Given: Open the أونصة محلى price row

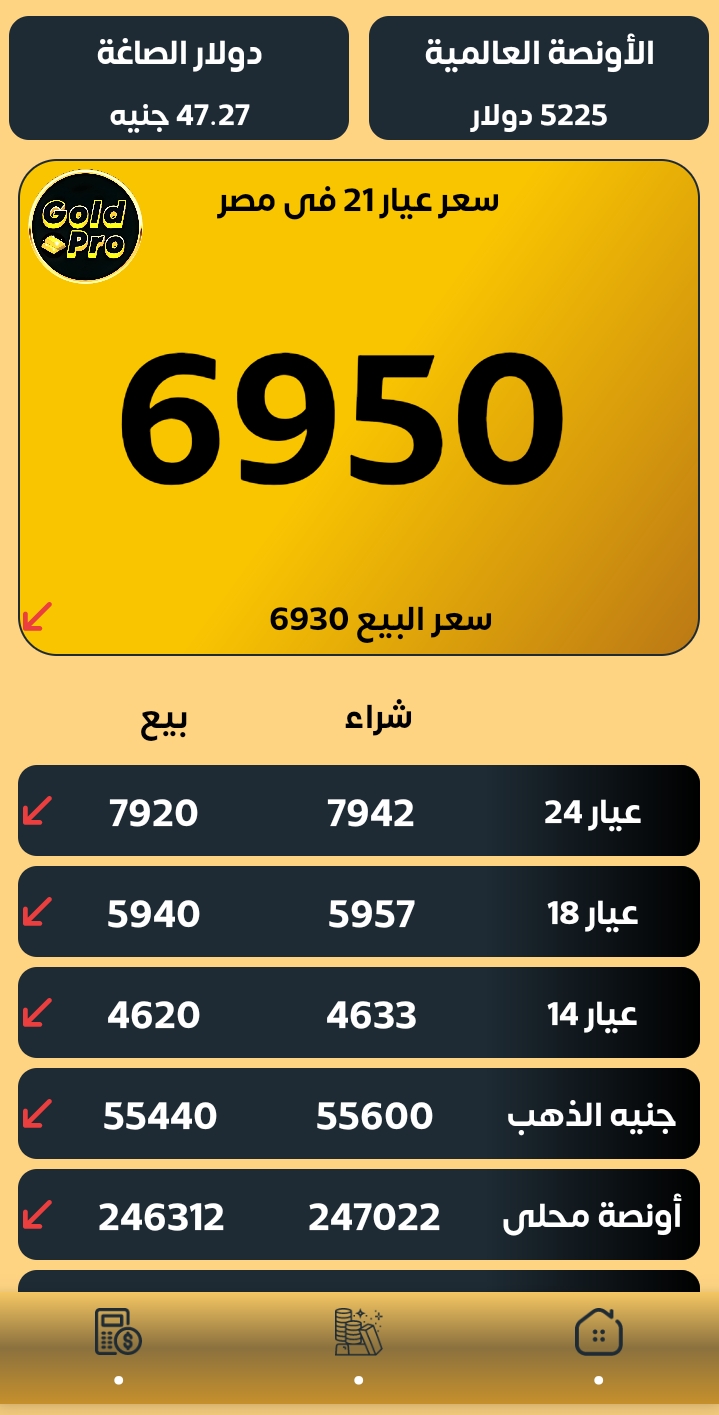Looking at the screenshot, I should [x=358, y=1215].
